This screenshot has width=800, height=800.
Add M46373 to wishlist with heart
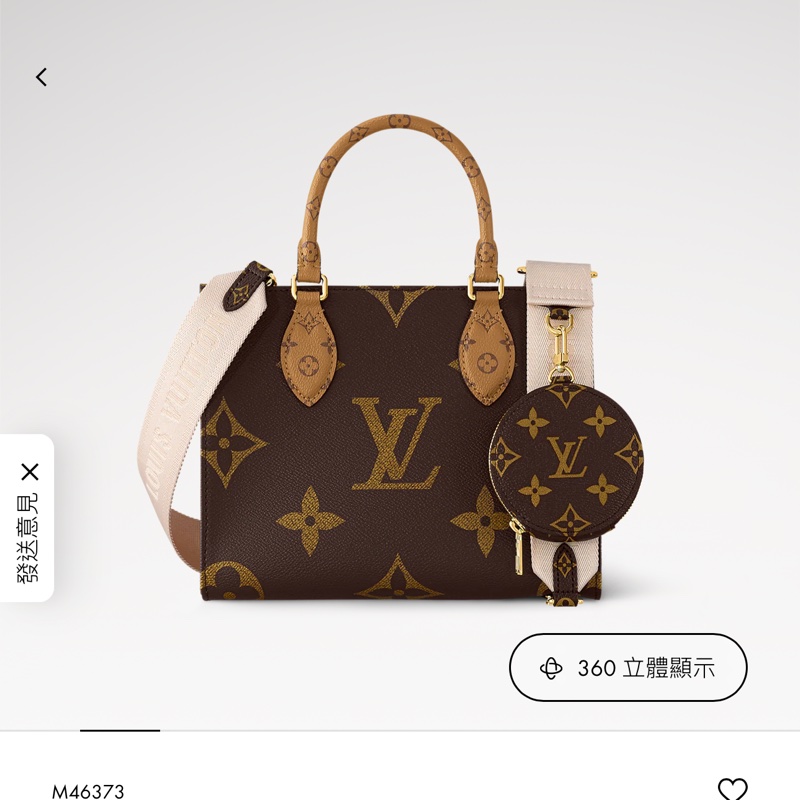pyautogui.click(x=733, y=788)
